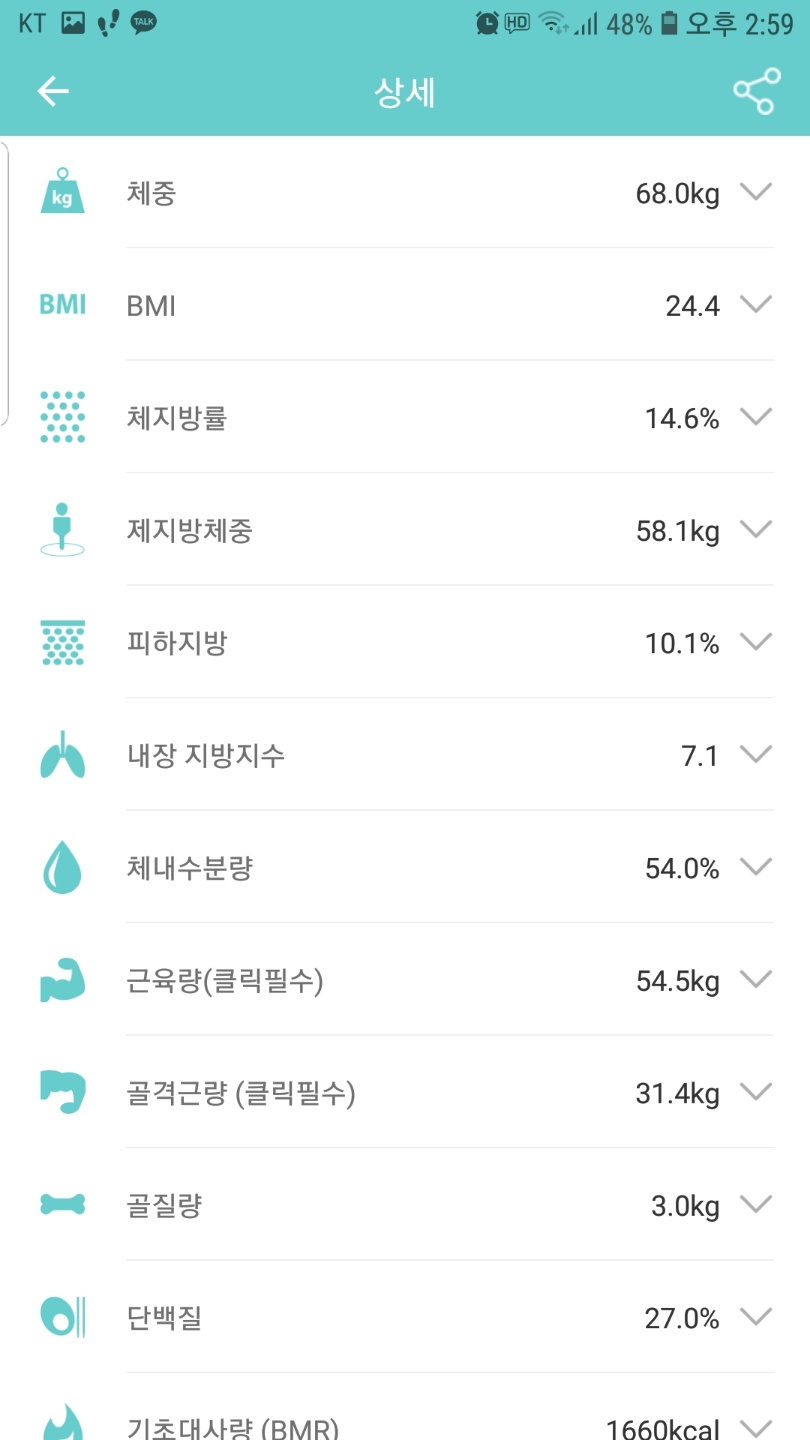Expand 골격근량 (클릭필수) 31.4kg row
Viewport: 810px width, 1440px height.
[756, 1092]
